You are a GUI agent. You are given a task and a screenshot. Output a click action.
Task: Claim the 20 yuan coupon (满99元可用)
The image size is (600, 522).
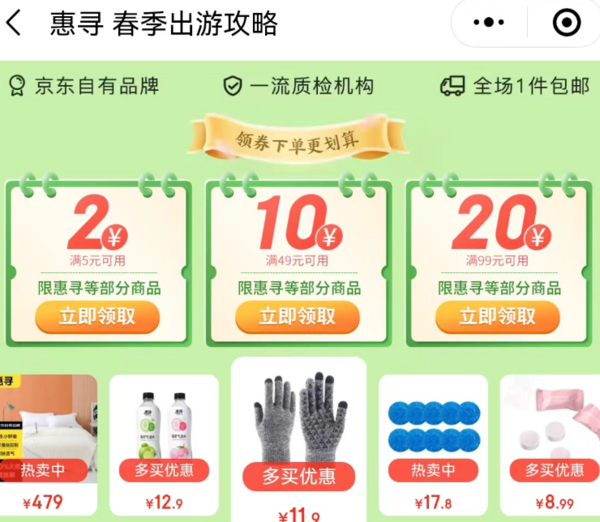point(498,317)
